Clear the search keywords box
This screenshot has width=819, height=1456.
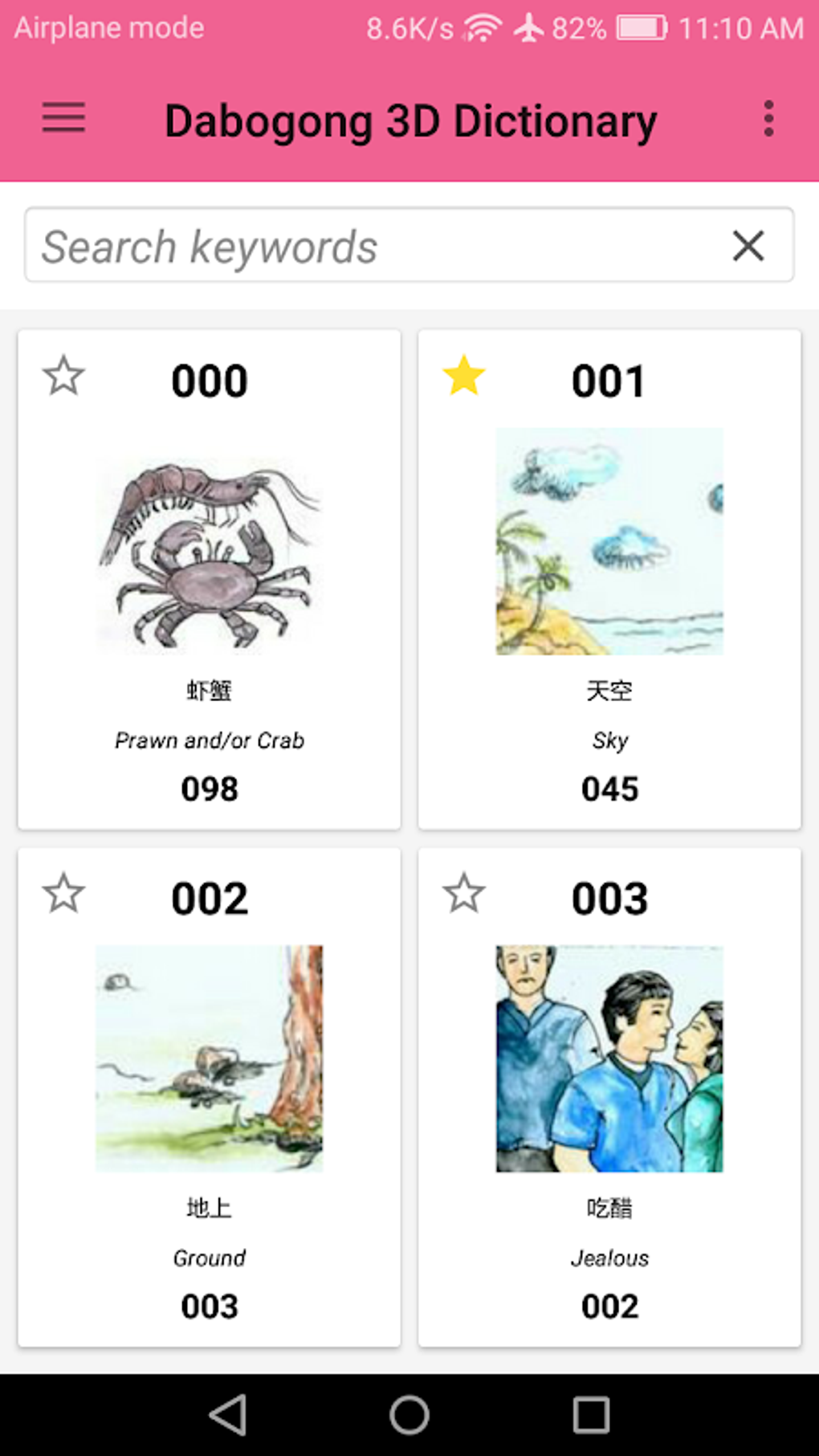(748, 246)
